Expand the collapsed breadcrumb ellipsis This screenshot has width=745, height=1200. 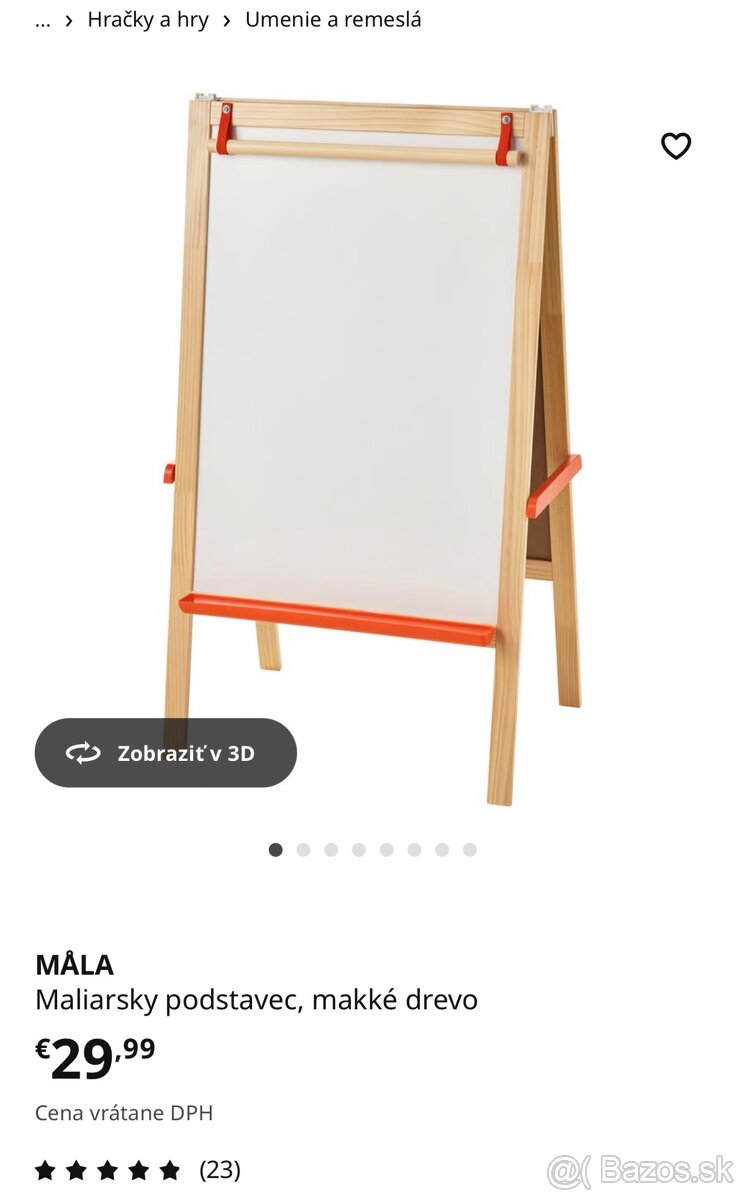(42, 19)
